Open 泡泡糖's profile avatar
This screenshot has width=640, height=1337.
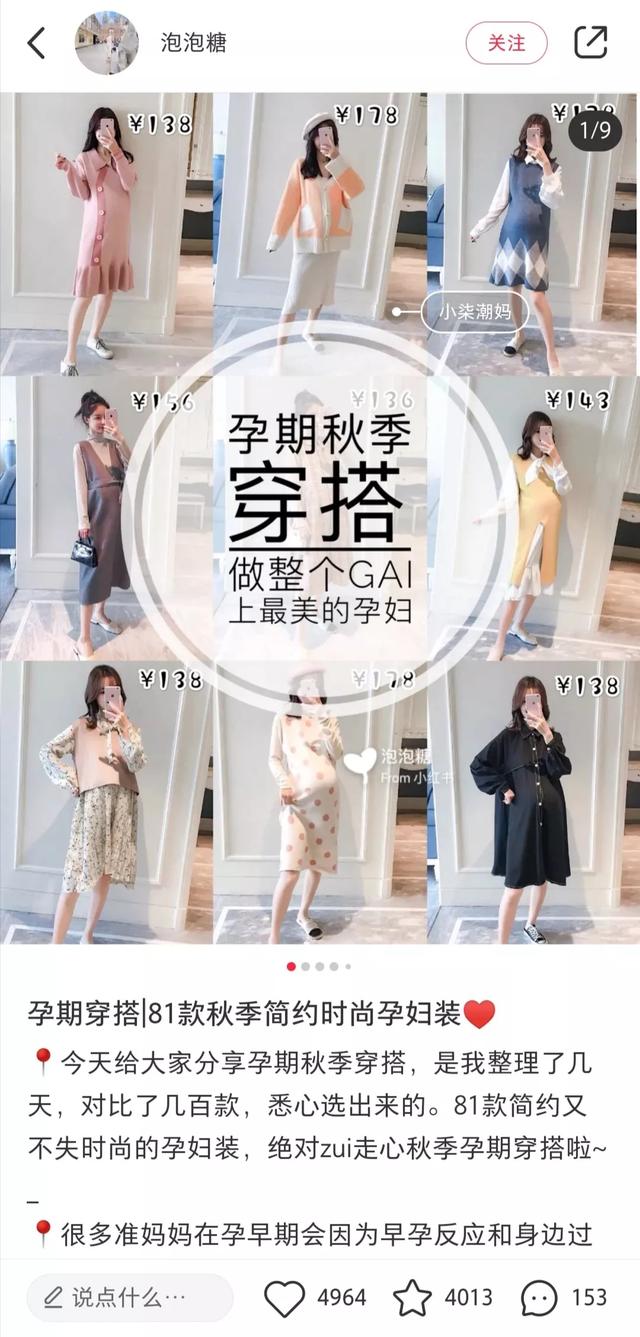[x=107, y=43]
